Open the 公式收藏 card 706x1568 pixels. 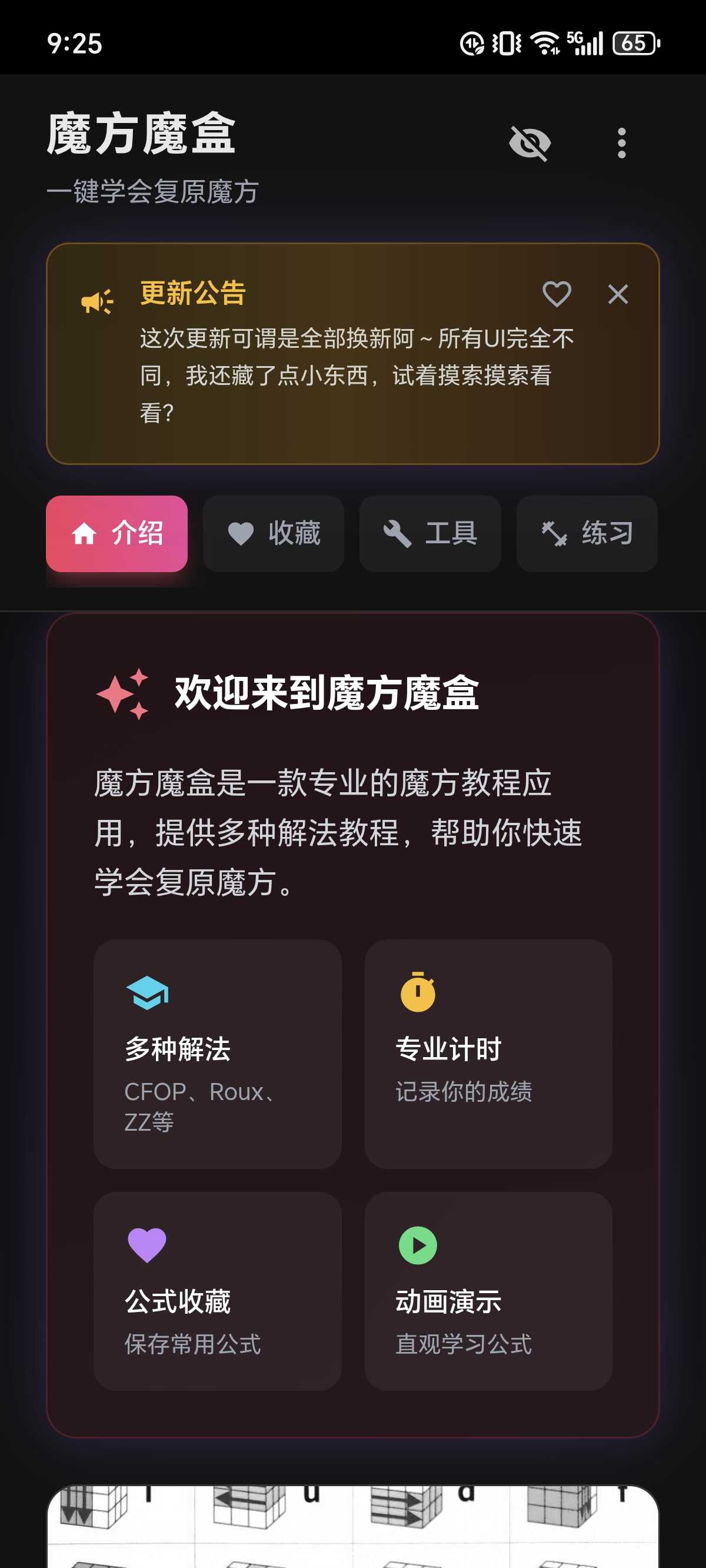(x=217, y=1291)
